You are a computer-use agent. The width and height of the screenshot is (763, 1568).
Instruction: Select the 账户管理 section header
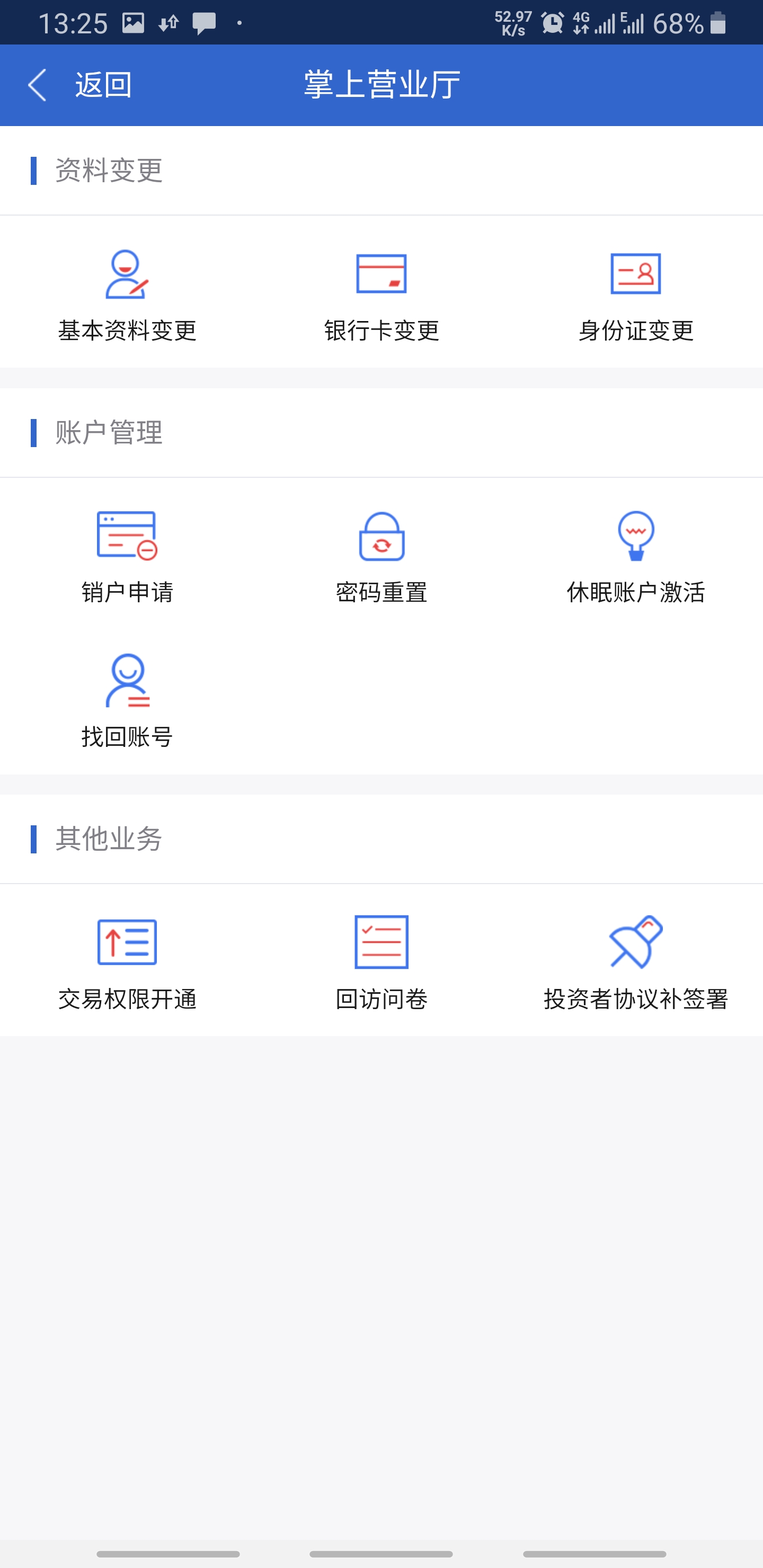click(x=109, y=432)
